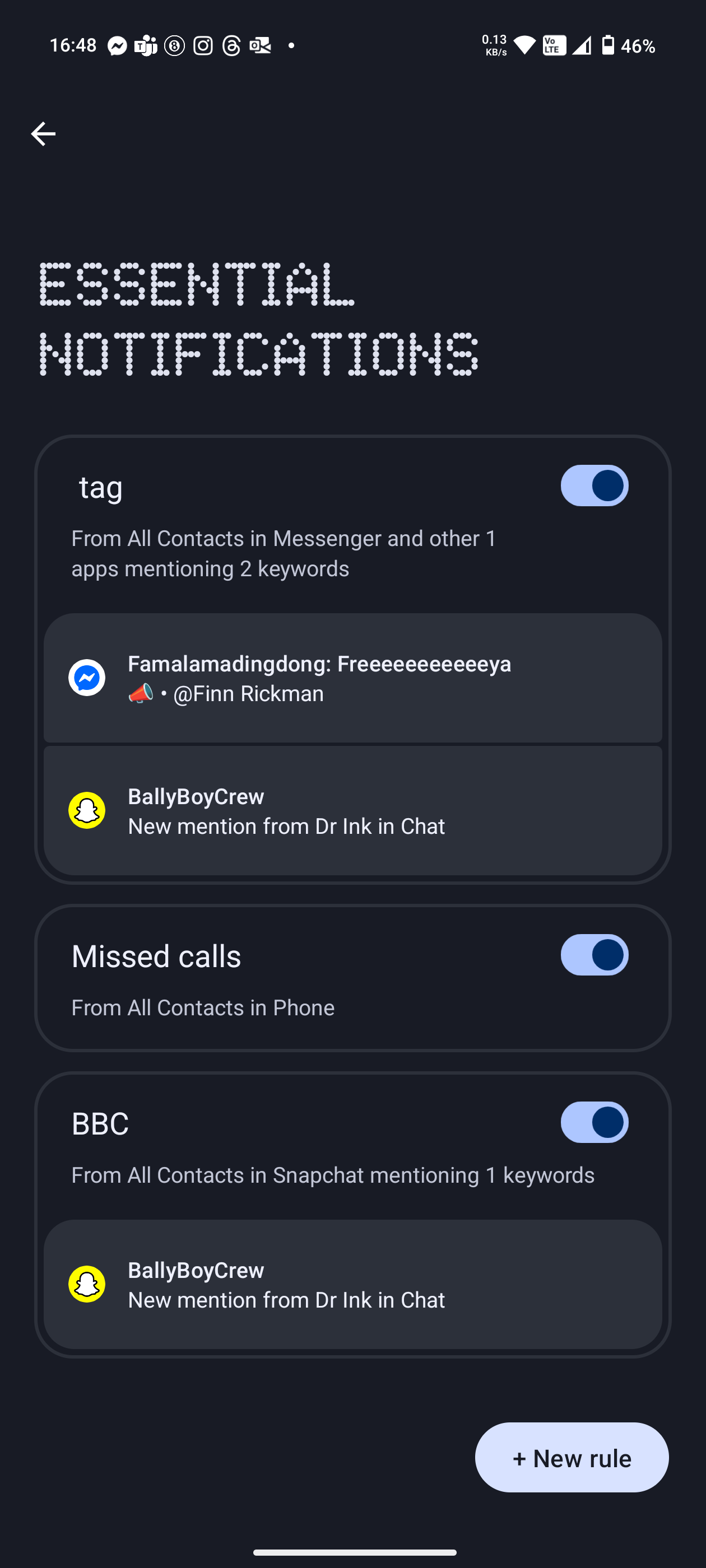This screenshot has width=706, height=1568.
Task: Tap the Wi-Fi indicator in the status bar
Action: point(525,45)
